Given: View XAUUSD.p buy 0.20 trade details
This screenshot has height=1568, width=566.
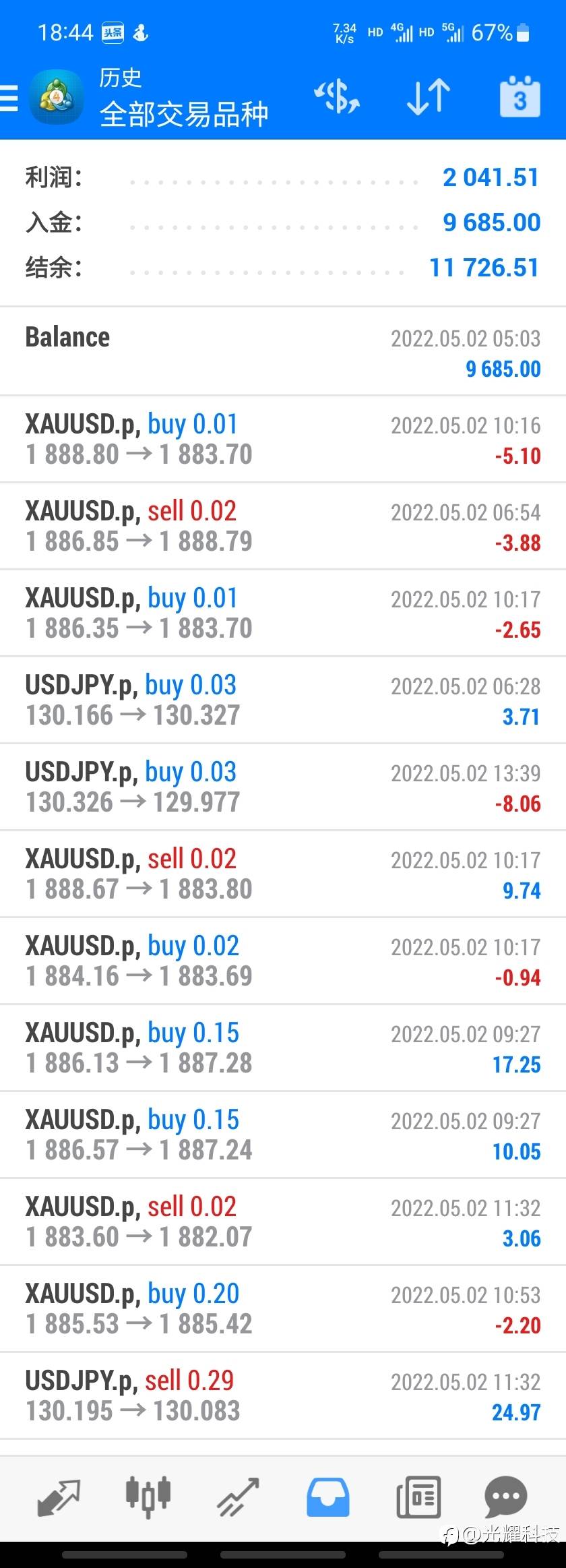Looking at the screenshot, I should point(283,1308).
